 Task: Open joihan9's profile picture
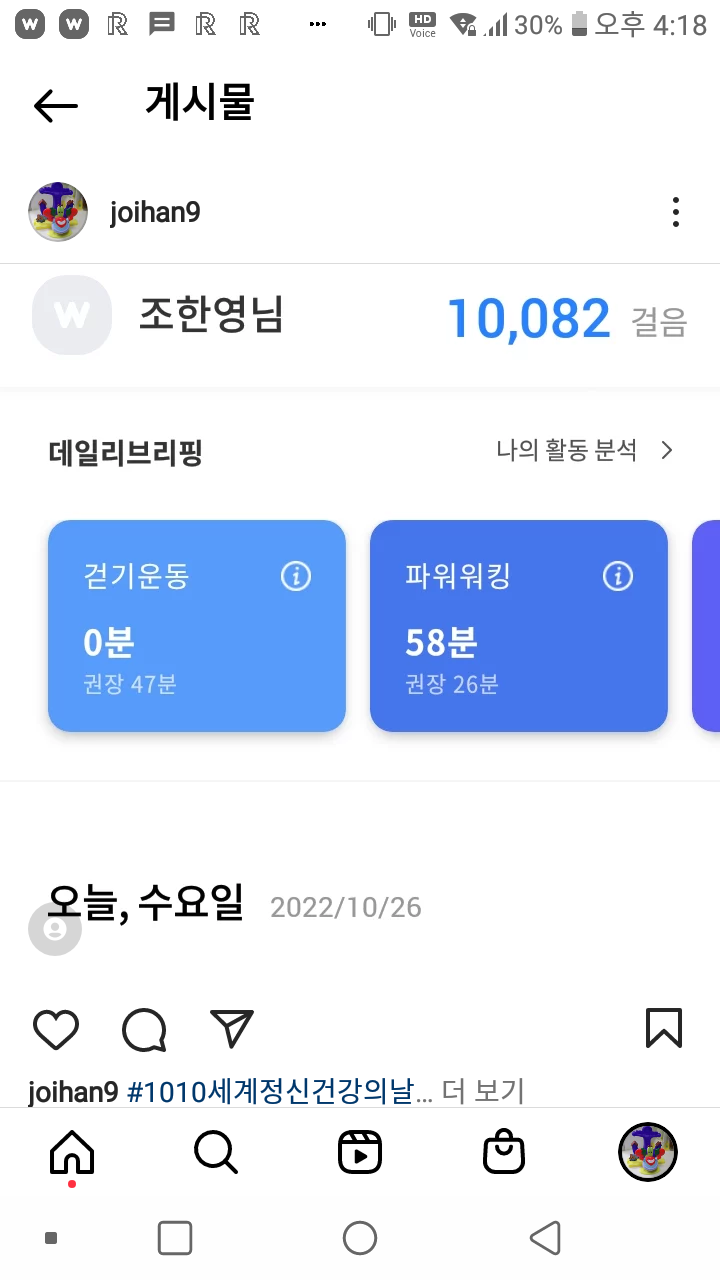58,212
